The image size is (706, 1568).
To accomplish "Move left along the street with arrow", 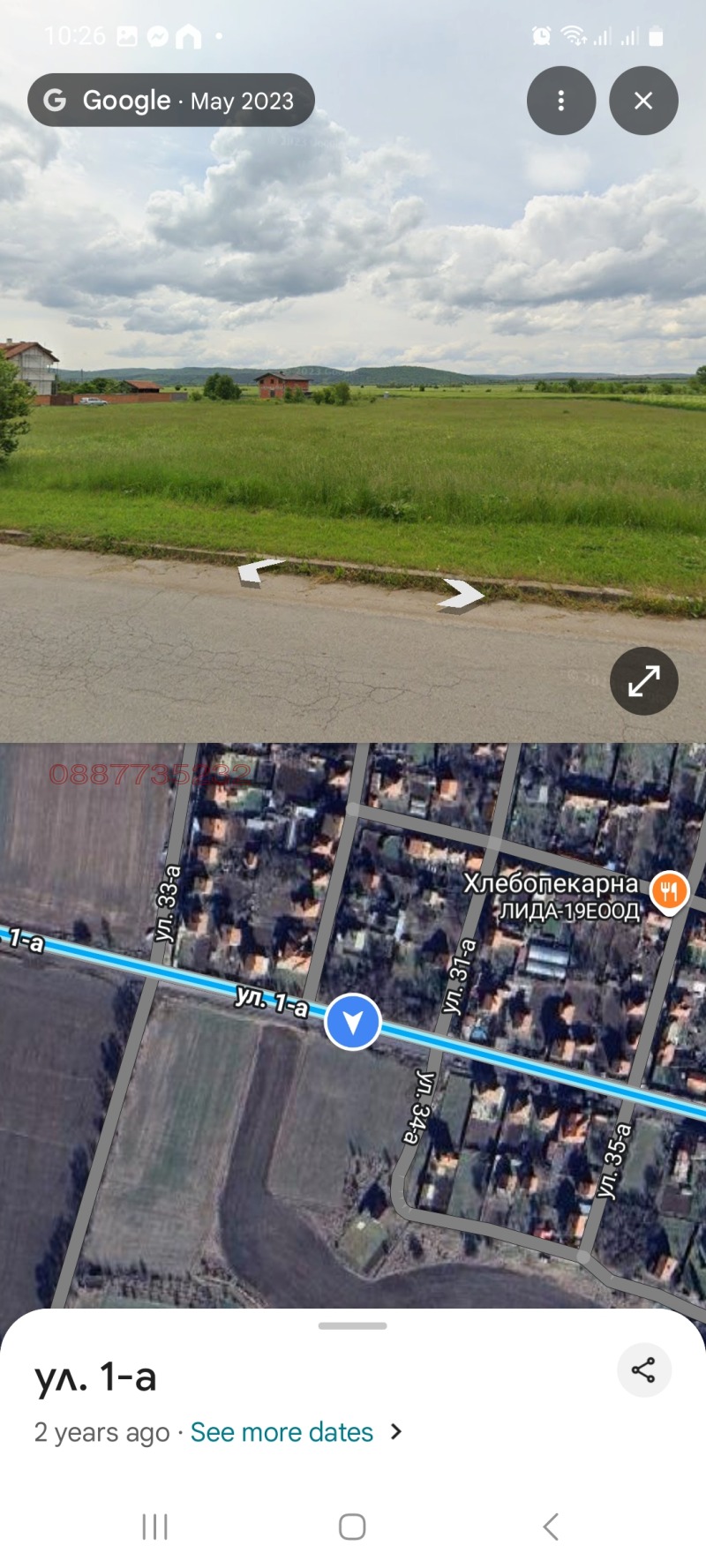I will 260,573.
